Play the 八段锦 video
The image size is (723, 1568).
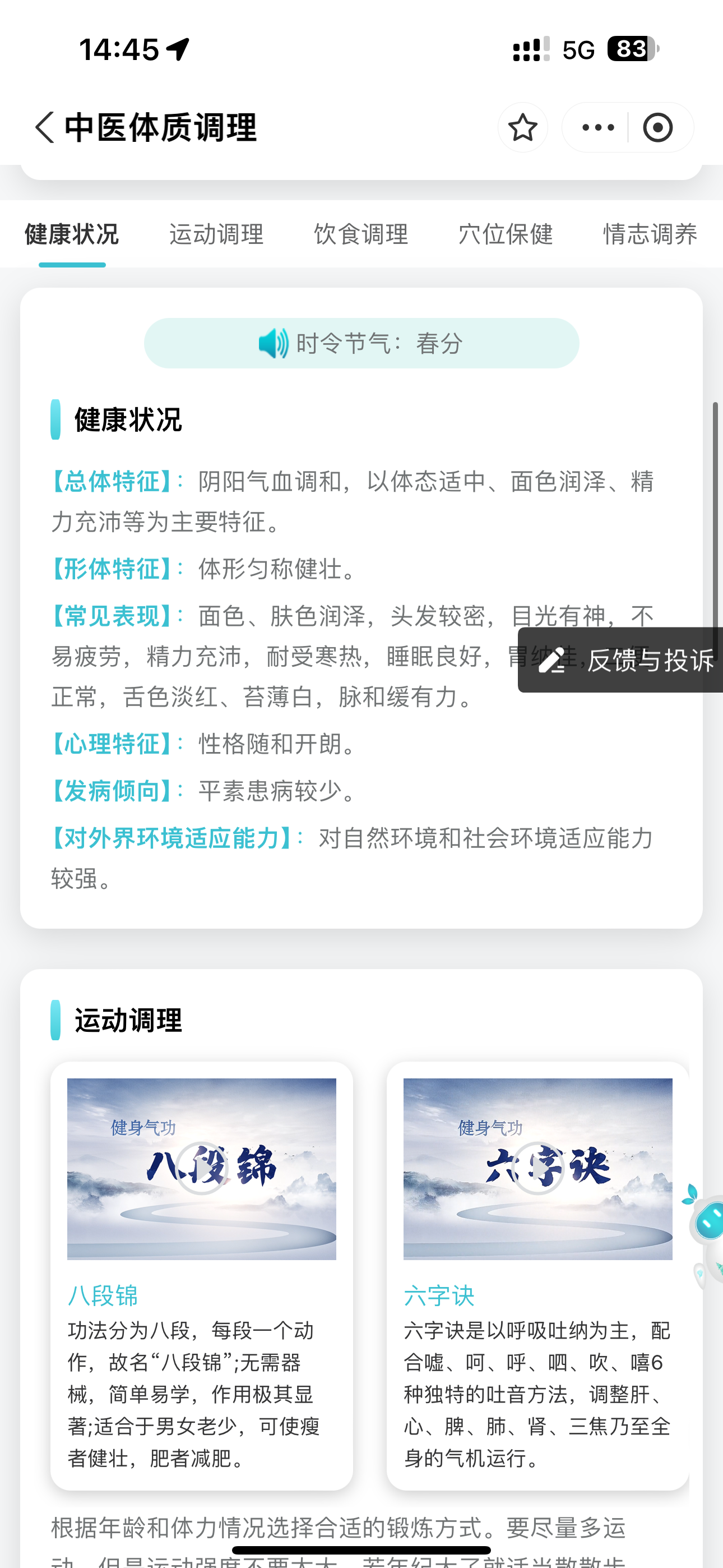201,1169
